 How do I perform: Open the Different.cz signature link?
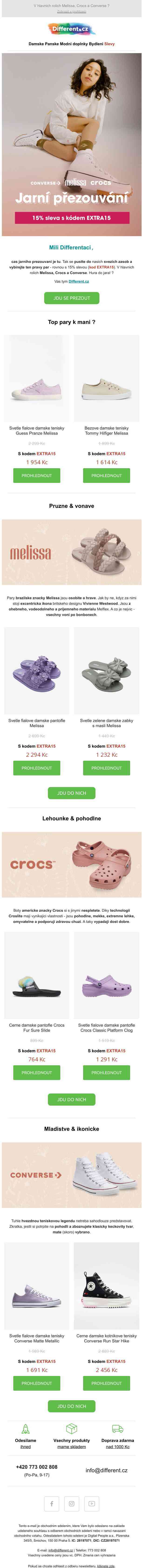click(x=79, y=281)
